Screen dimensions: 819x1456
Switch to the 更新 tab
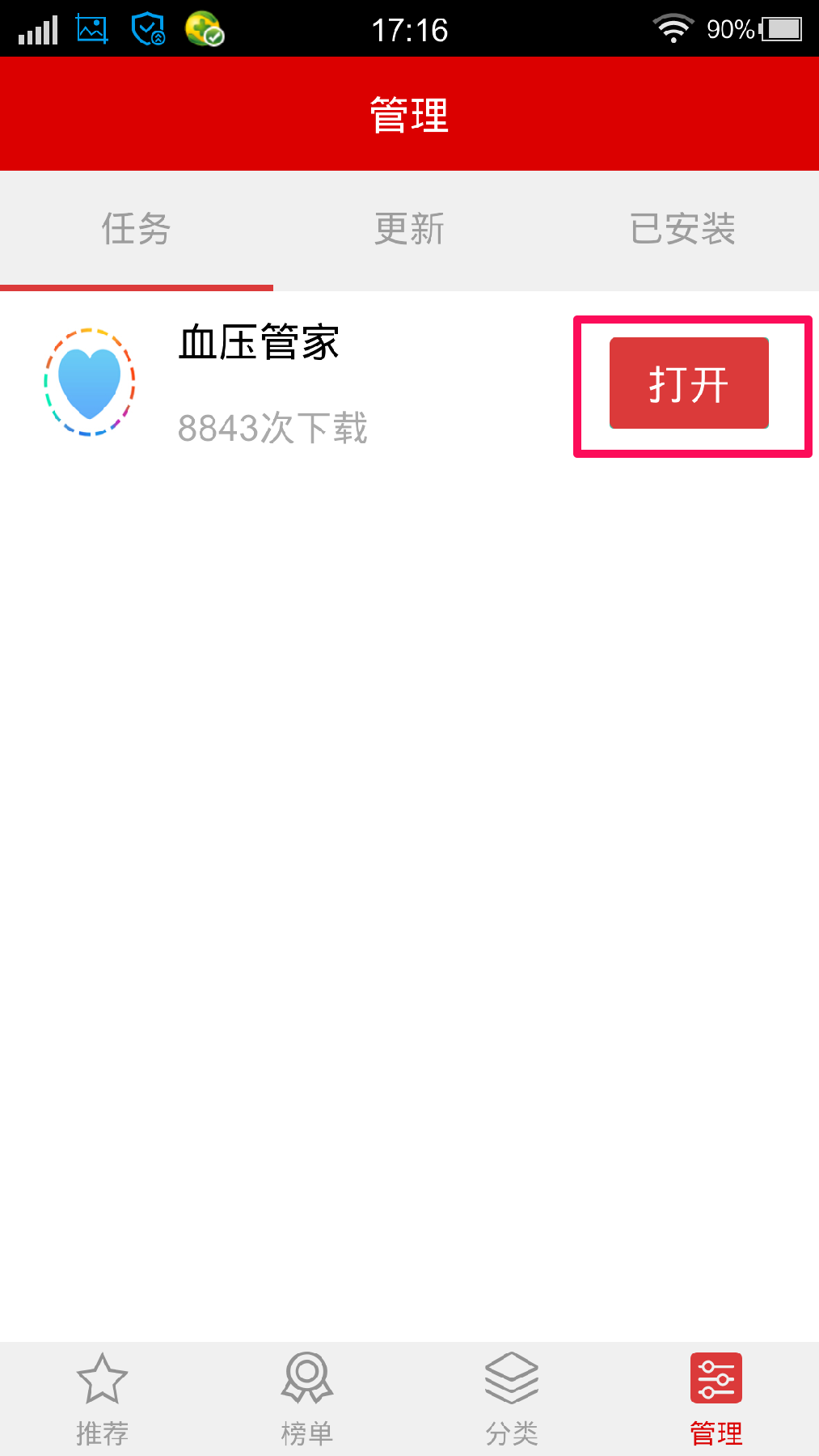[x=409, y=229]
